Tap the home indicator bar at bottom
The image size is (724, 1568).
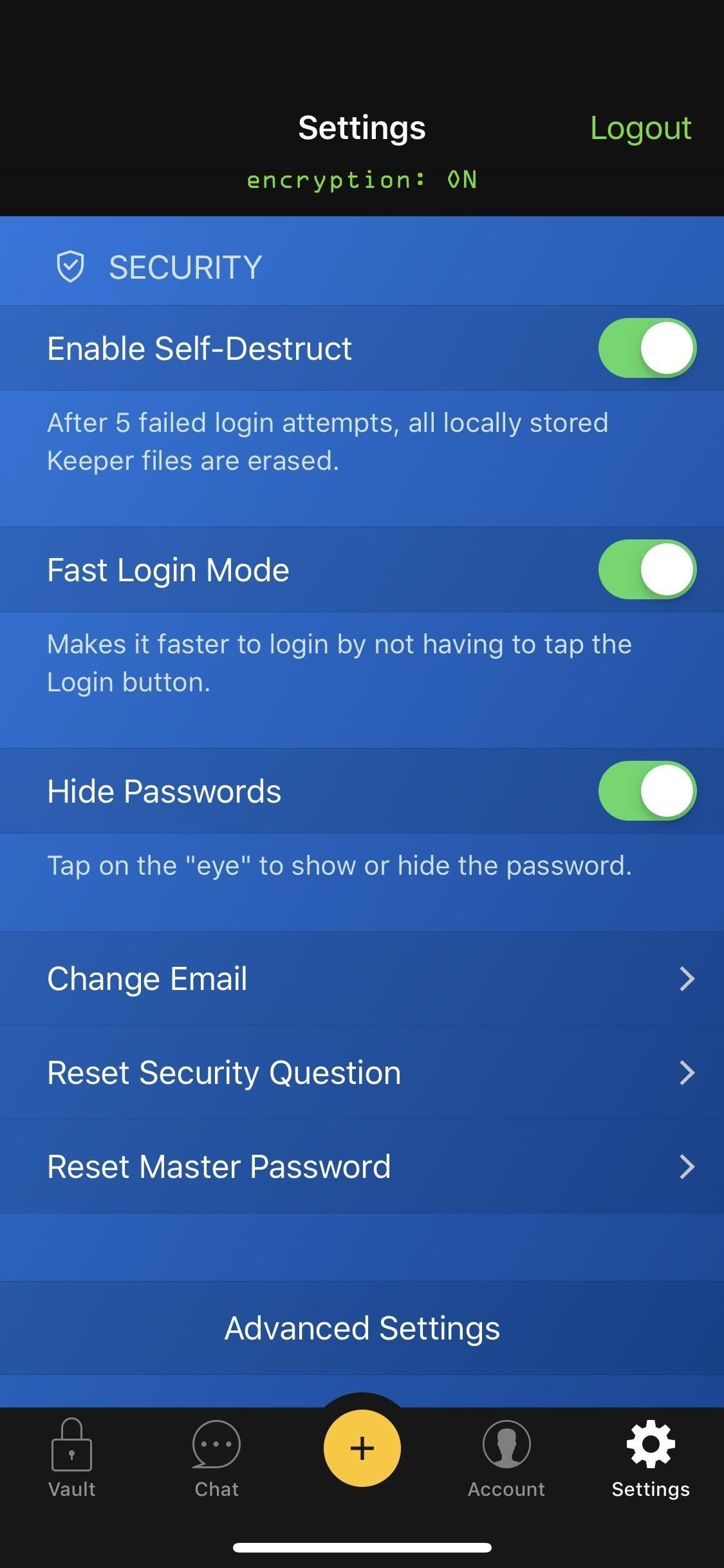pos(362,1547)
